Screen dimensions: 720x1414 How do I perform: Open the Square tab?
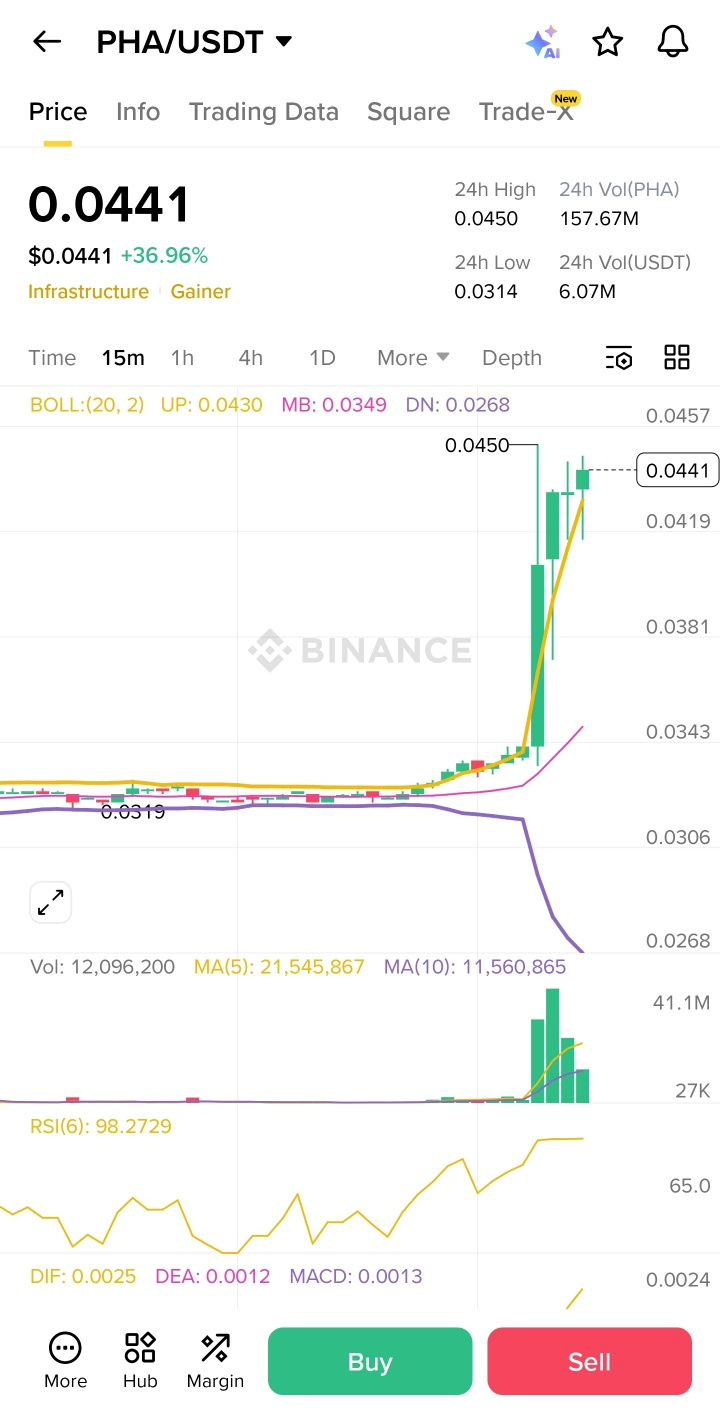408,112
